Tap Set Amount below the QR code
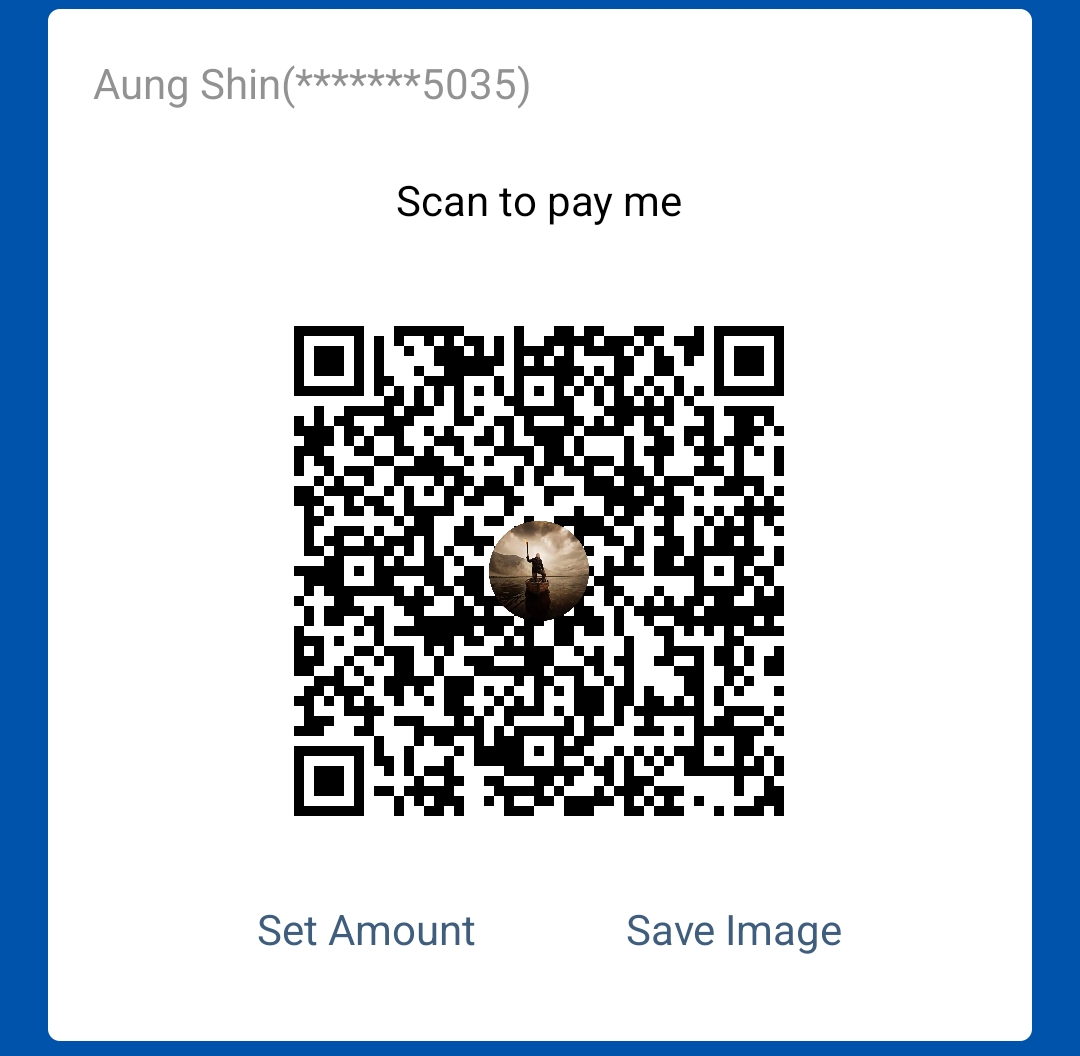1080x1056 pixels. 366,930
